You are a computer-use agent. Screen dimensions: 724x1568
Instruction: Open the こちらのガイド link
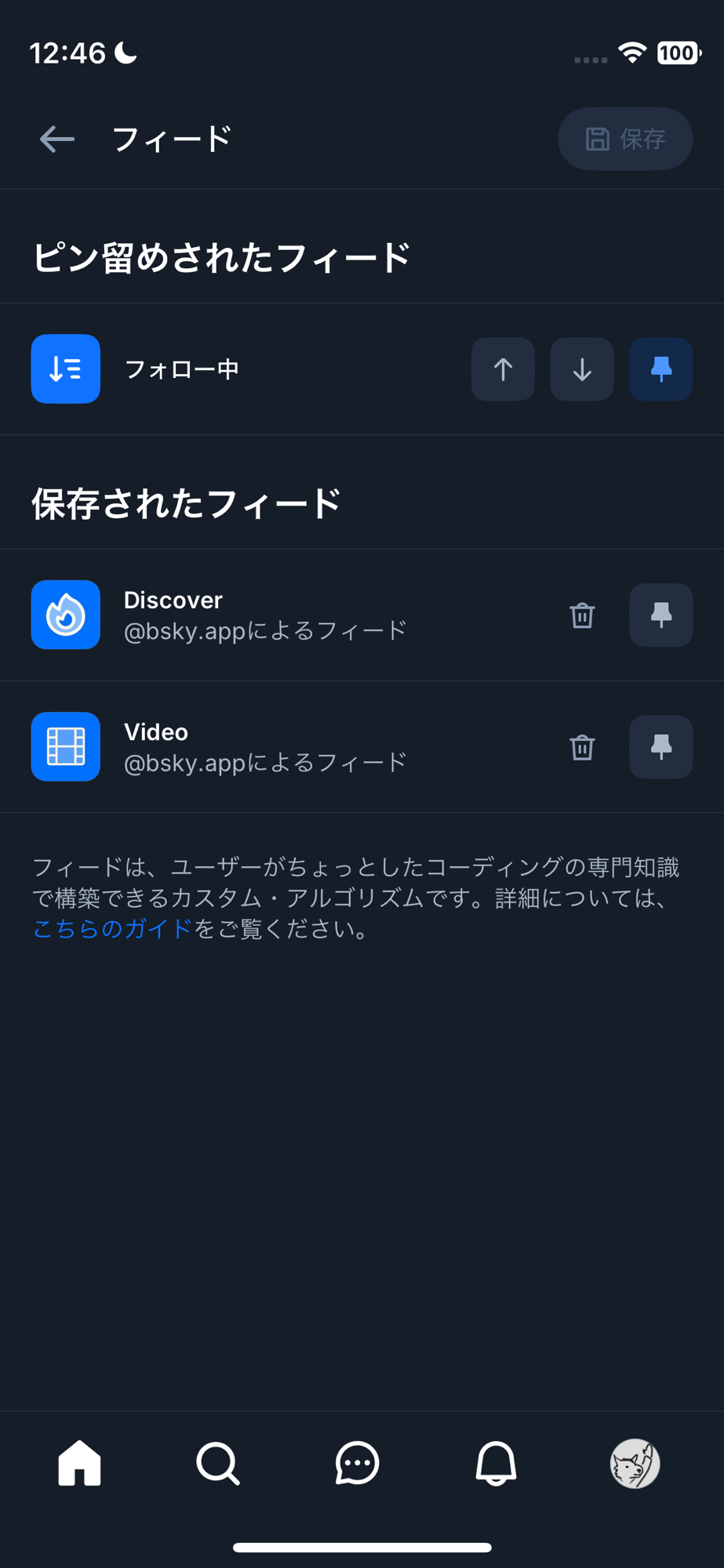pos(112,929)
